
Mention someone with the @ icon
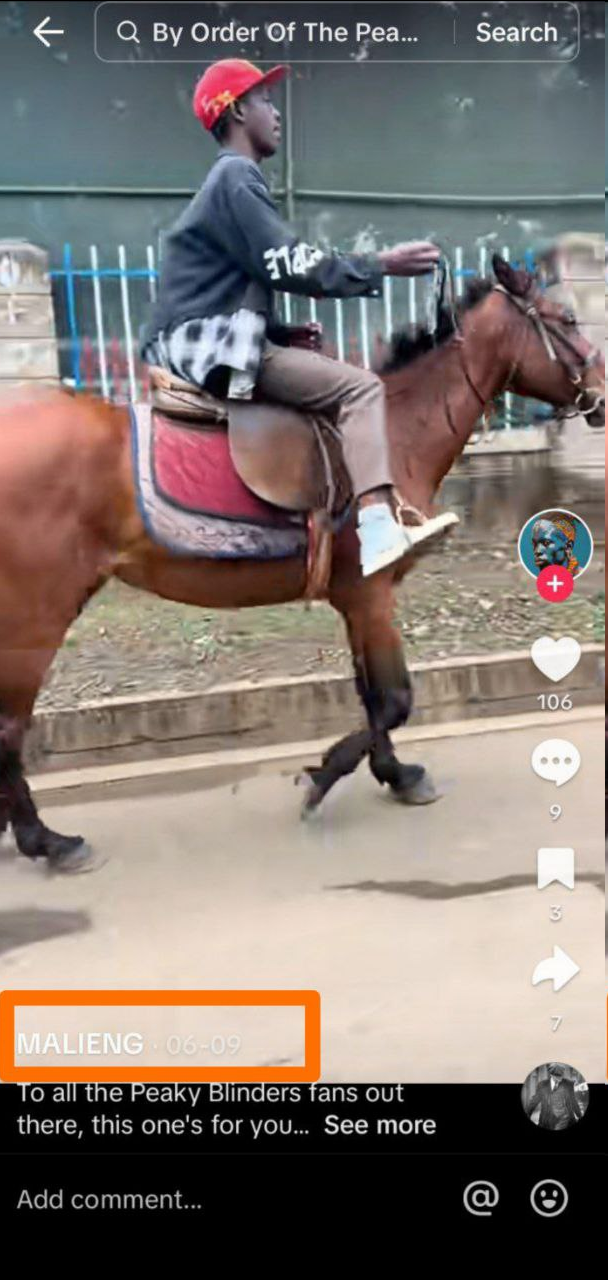click(x=481, y=1198)
